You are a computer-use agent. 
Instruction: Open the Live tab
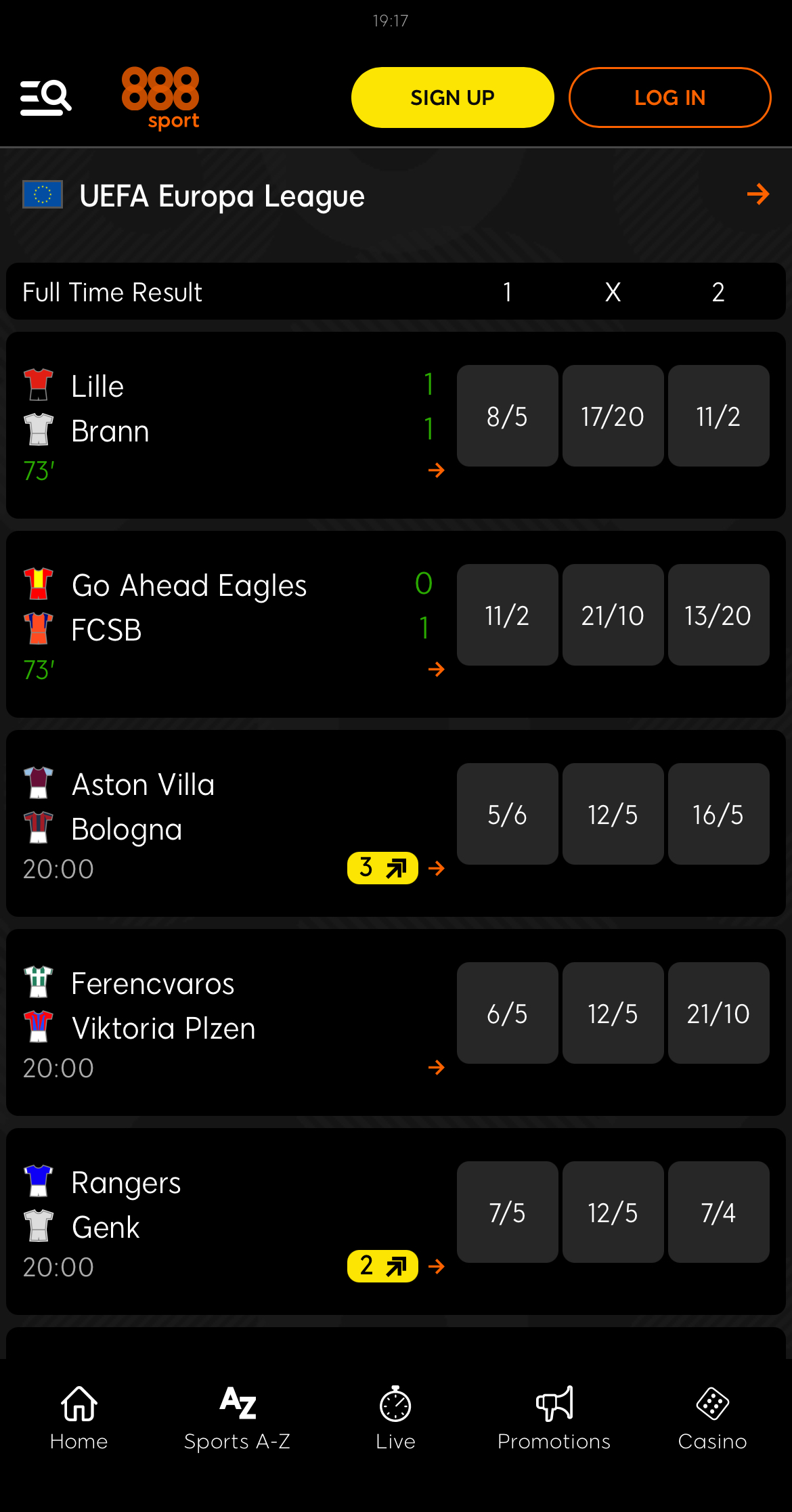tap(395, 1417)
